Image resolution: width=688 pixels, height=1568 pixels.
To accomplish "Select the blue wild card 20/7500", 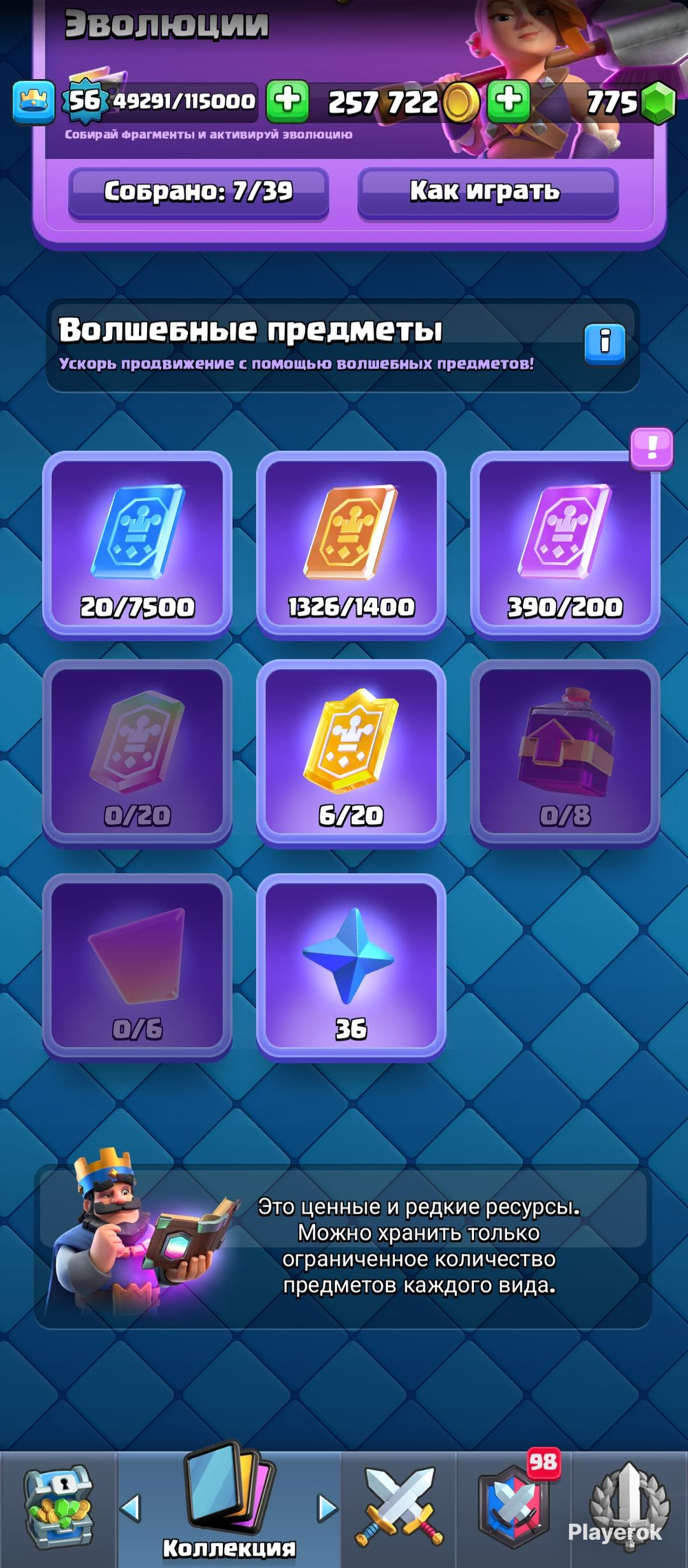I will (x=138, y=544).
